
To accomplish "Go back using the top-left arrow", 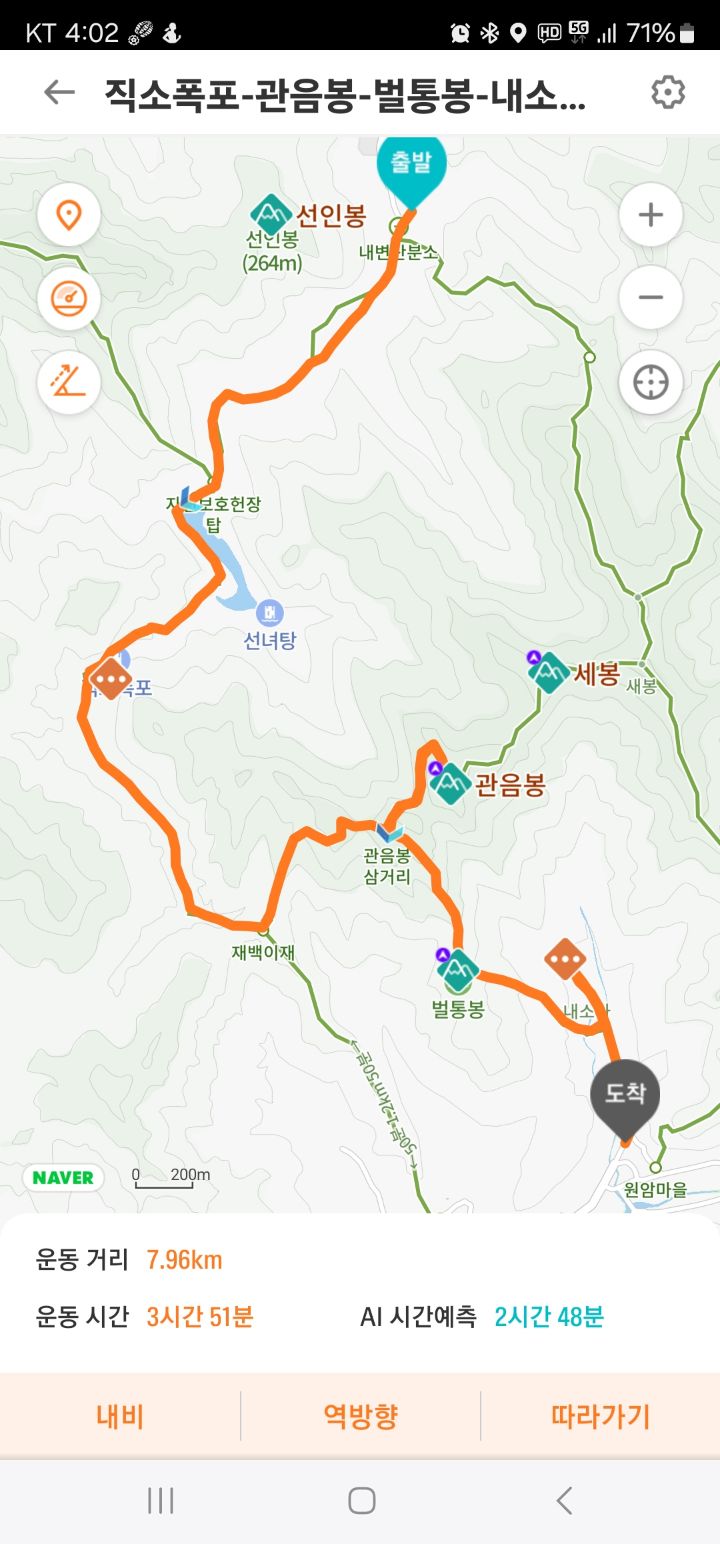I will tap(59, 92).
